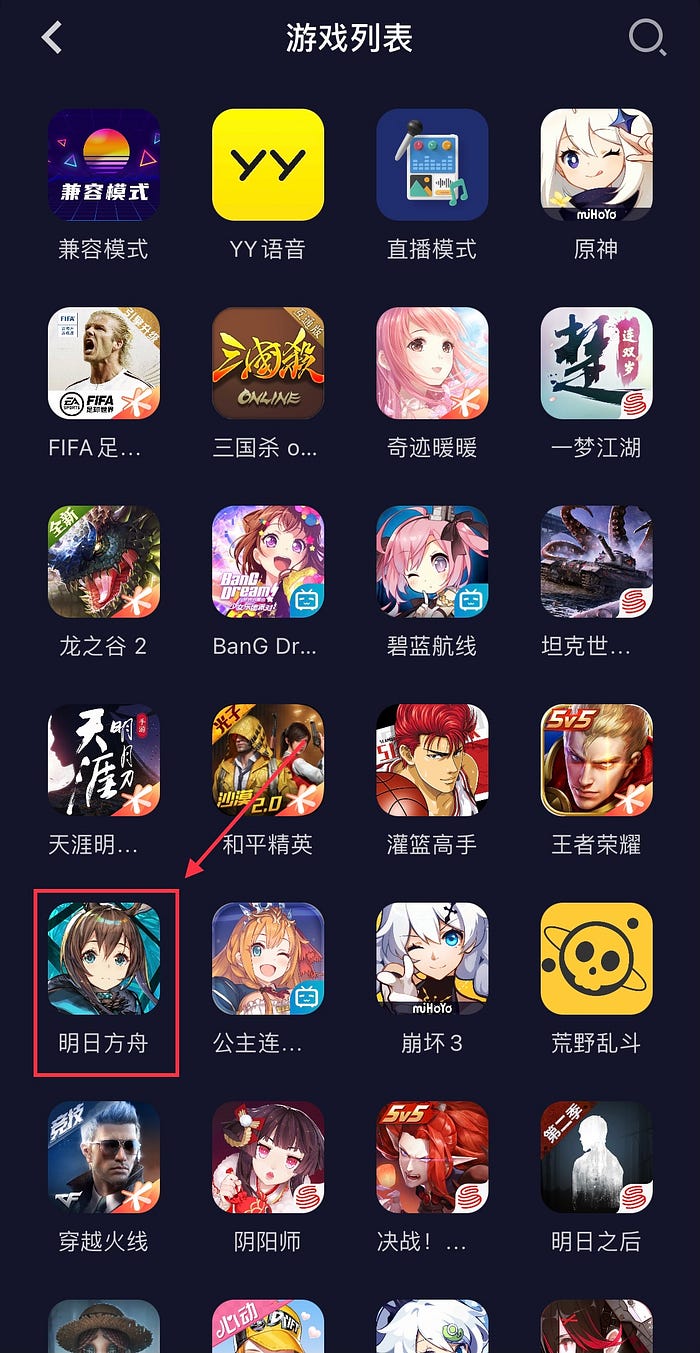
Task: Select 和平精英
Action: pyautogui.click(x=268, y=760)
